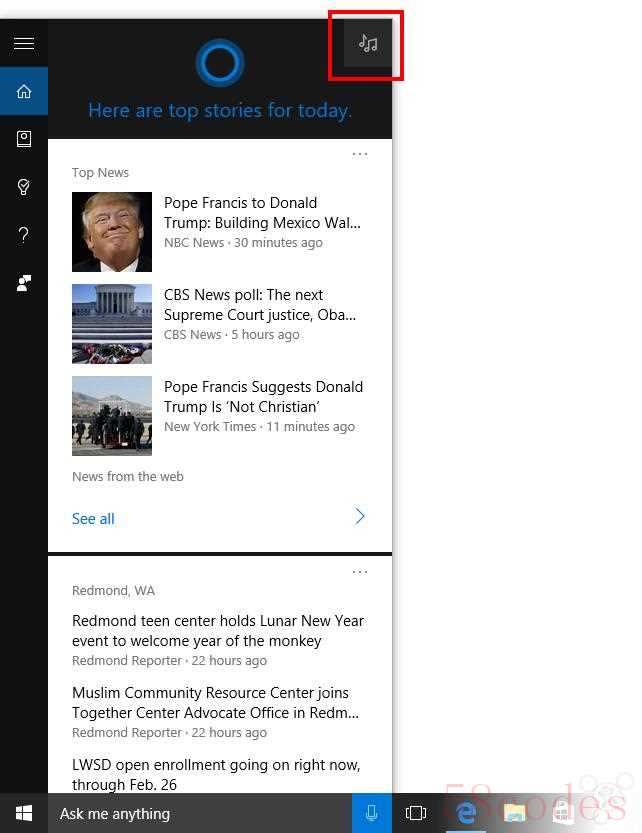Open Redmond, WA options menu
This screenshot has height=833, width=642.
(360, 572)
